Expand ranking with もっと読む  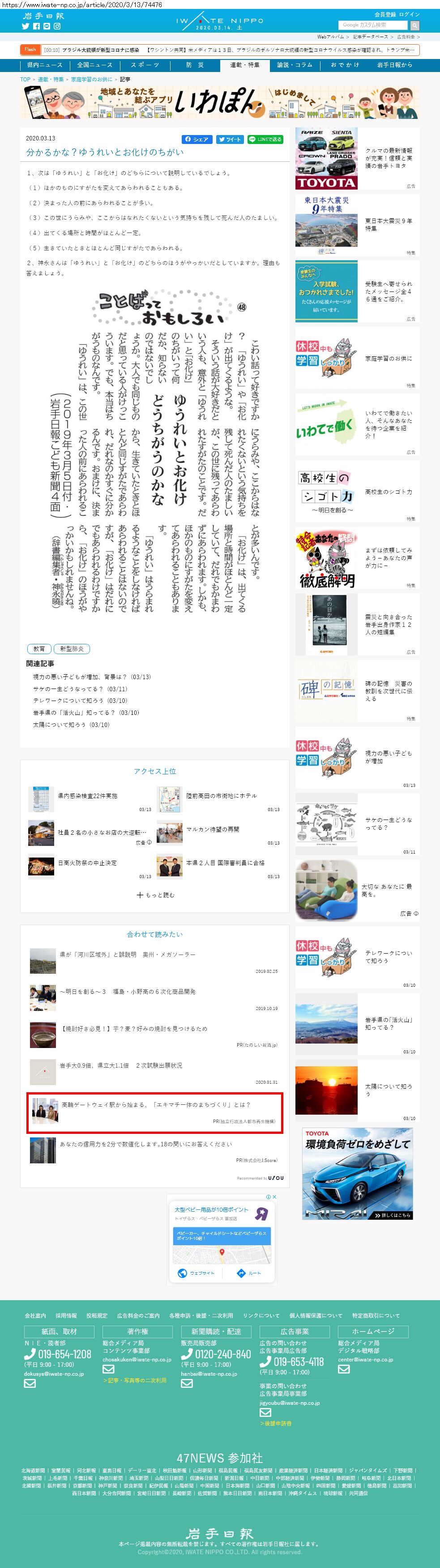(x=155, y=895)
